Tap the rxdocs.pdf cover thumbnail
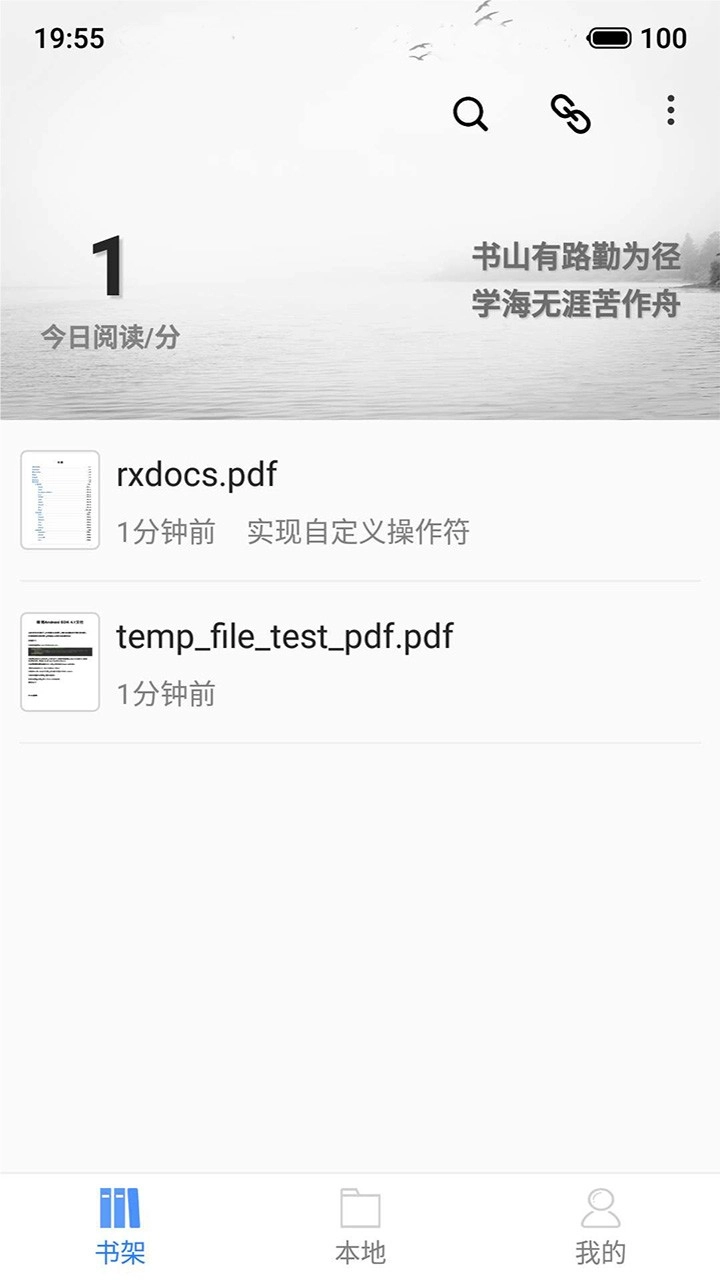The height and width of the screenshot is (1280, 720). (x=60, y=499)
